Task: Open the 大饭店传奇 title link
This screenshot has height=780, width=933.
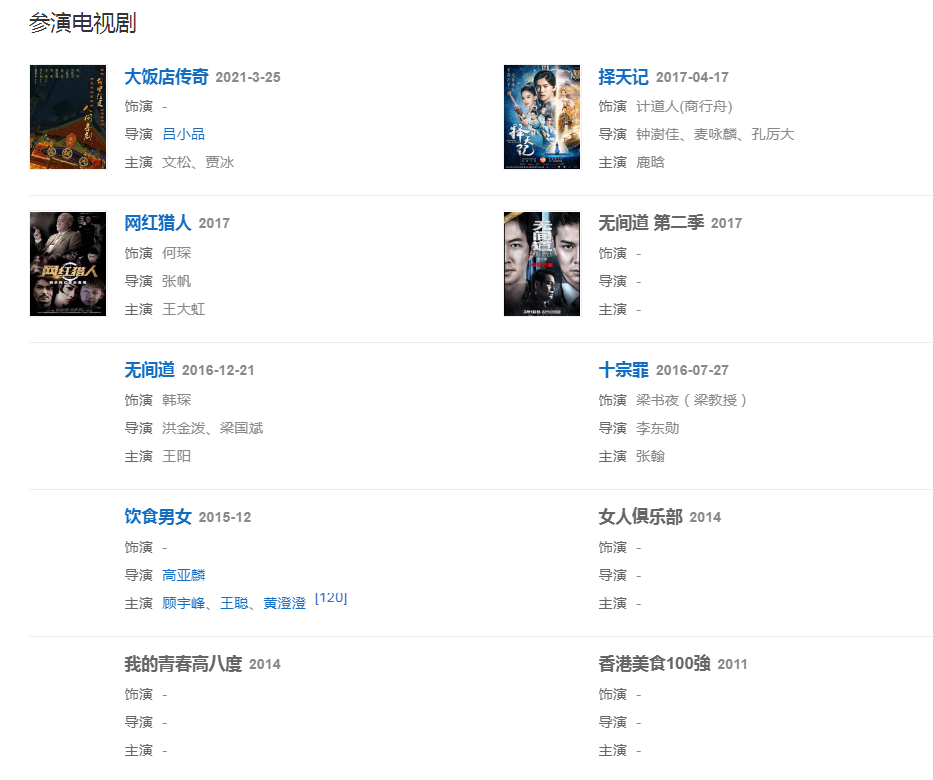Action: (x=166, y=77)
